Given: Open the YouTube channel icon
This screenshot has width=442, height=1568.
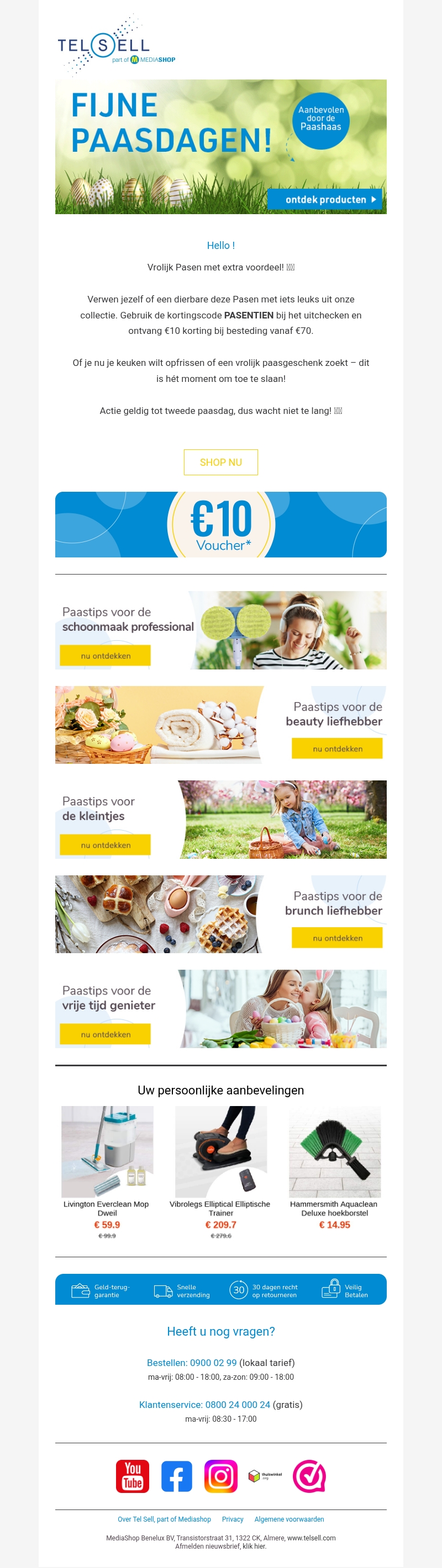Looking at the screenshot, I should [x=132, y=1476].
